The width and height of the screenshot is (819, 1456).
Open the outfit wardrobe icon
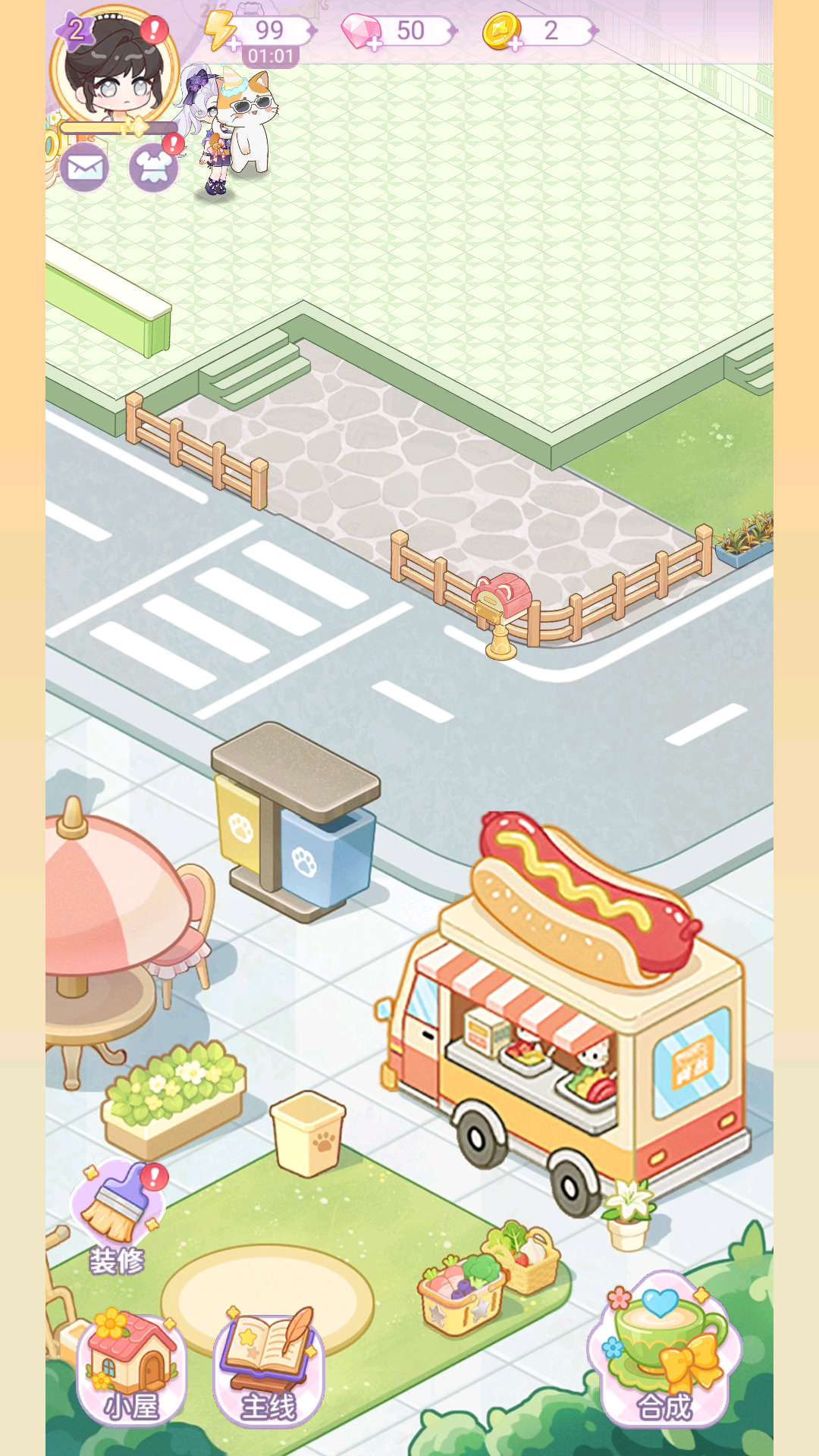pos(154,168)
